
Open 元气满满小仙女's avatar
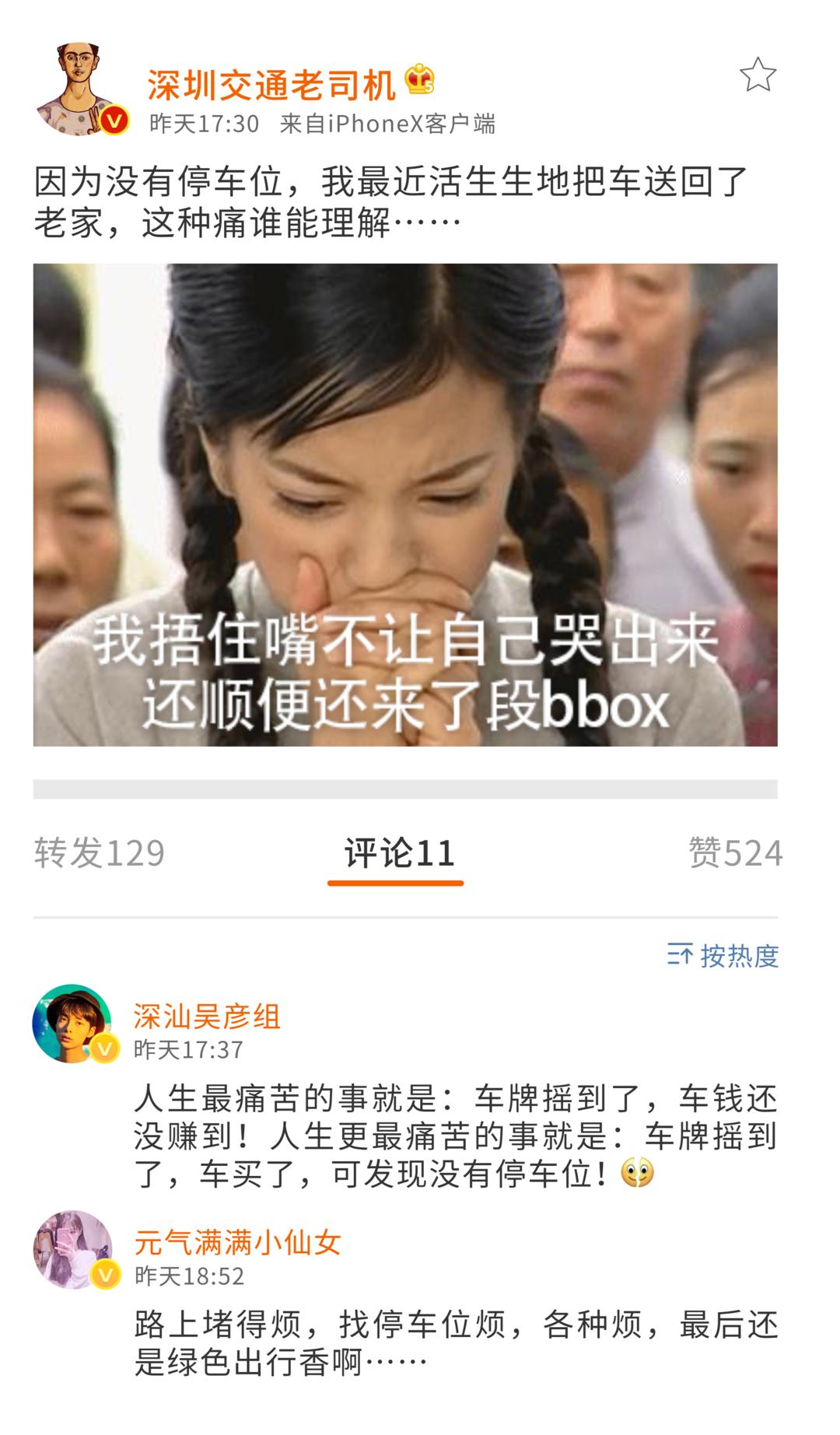(x=72, y=1249)
